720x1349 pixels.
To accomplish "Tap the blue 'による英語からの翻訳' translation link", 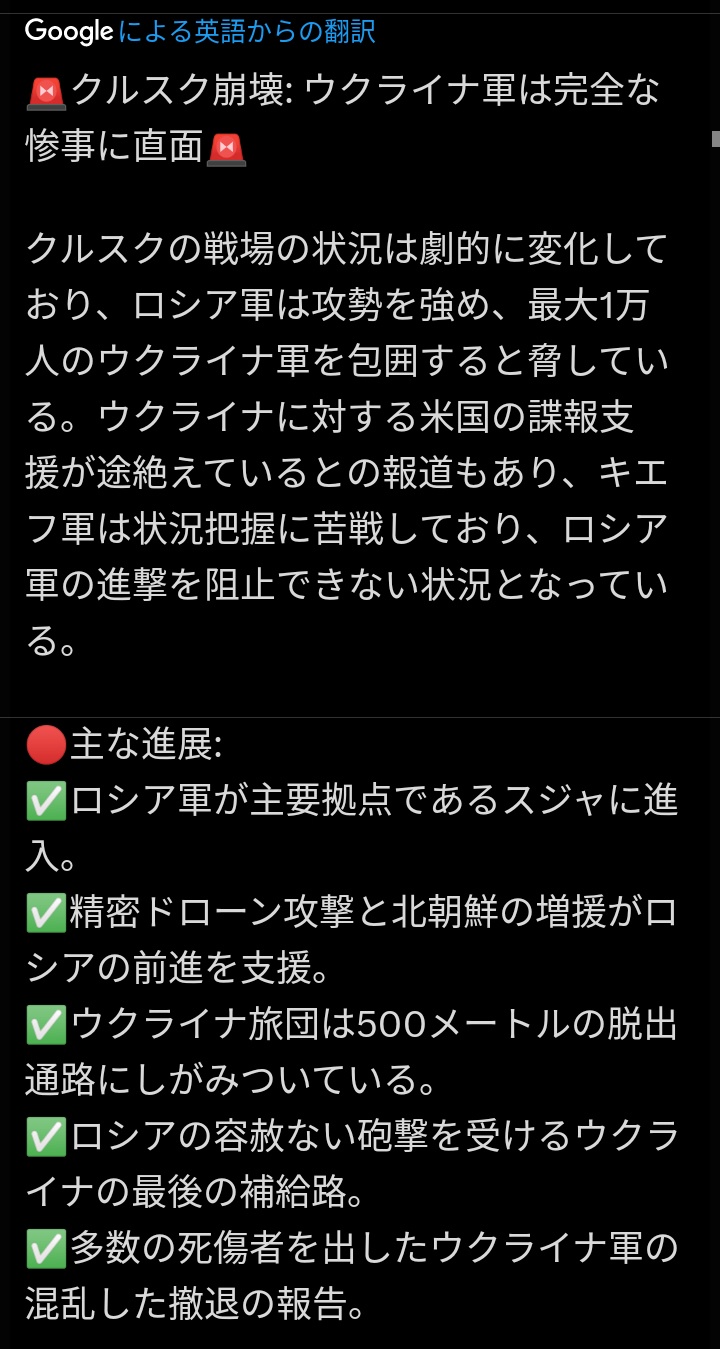I will pyautogui.click(x=246, y=32).
